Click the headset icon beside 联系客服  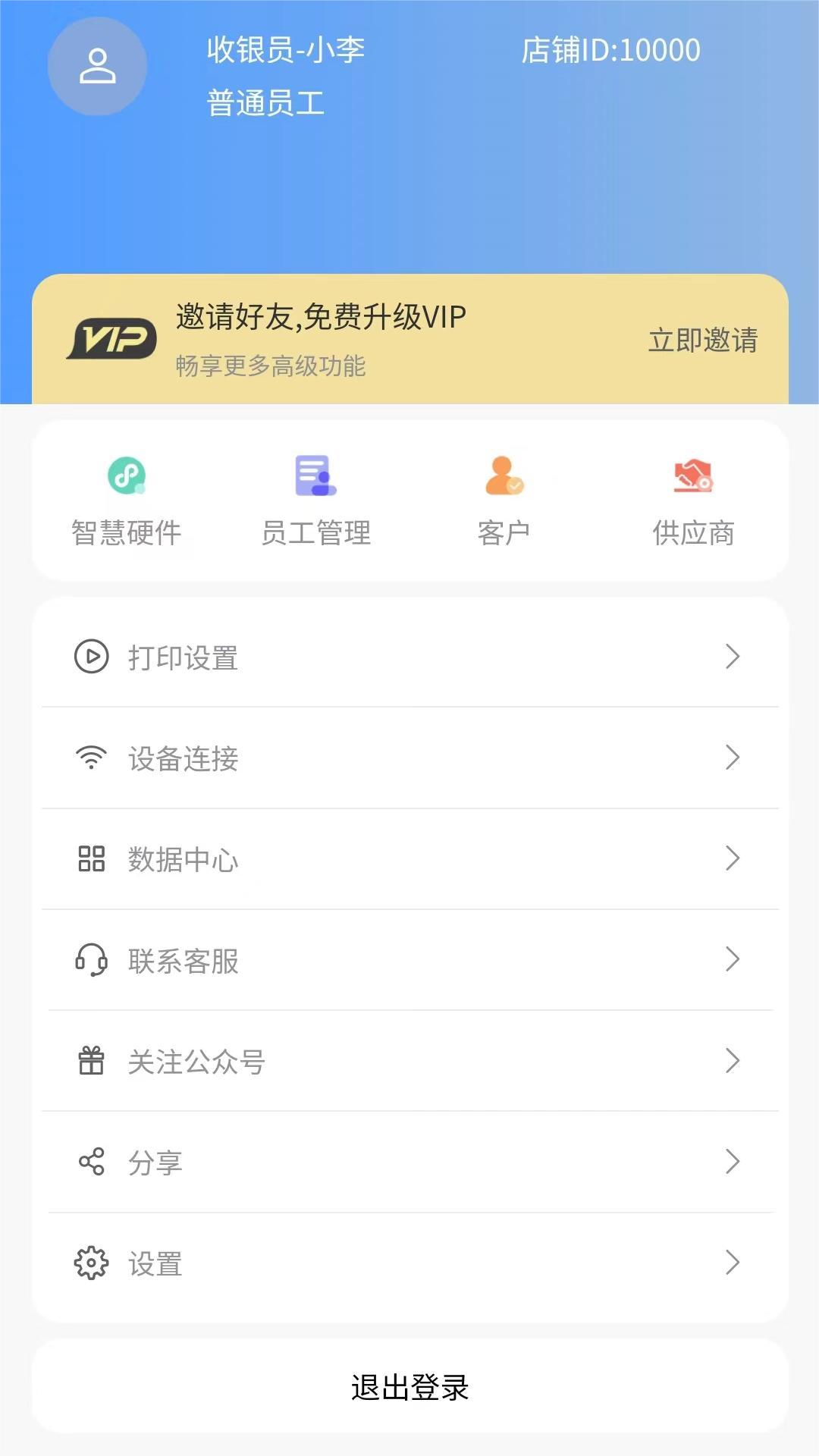click(x=90, y=959)
